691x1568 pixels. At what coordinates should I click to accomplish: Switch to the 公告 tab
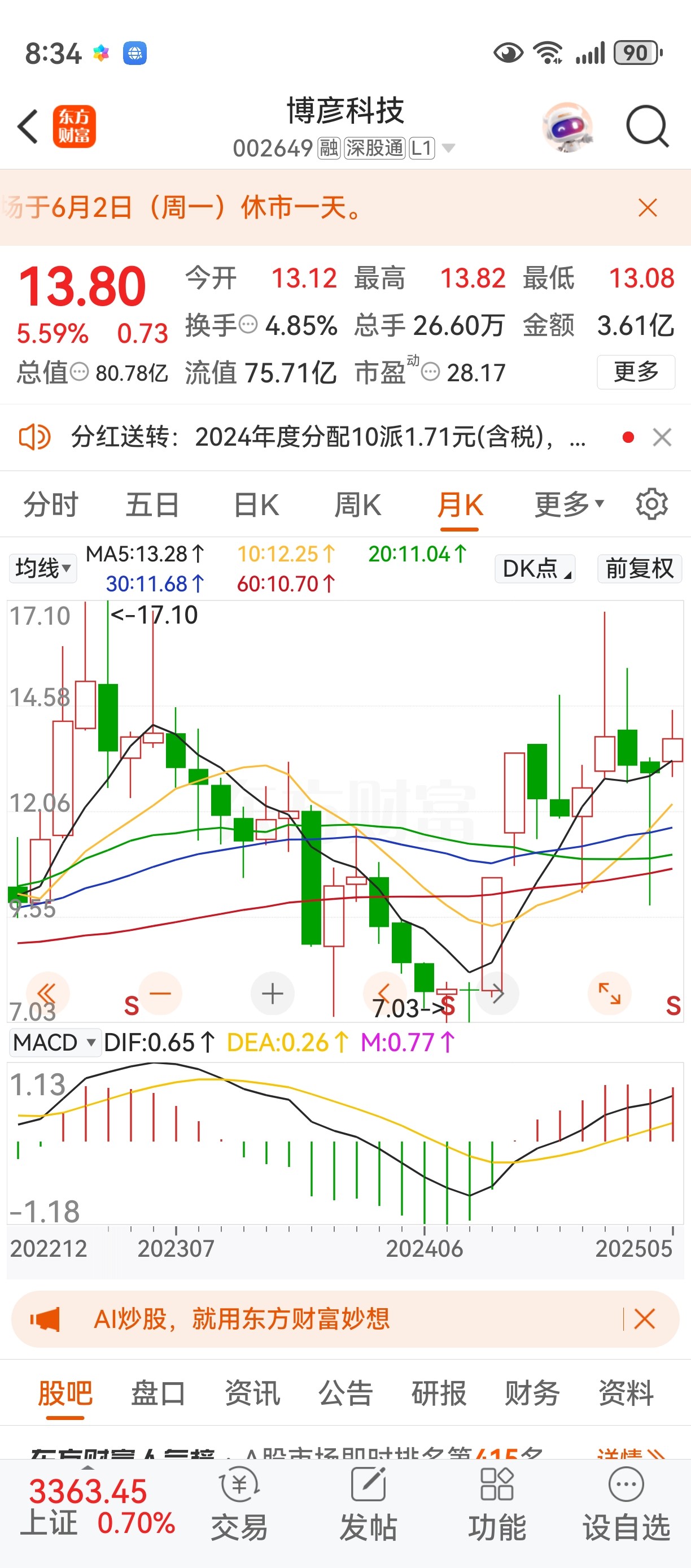point(345,1393)
